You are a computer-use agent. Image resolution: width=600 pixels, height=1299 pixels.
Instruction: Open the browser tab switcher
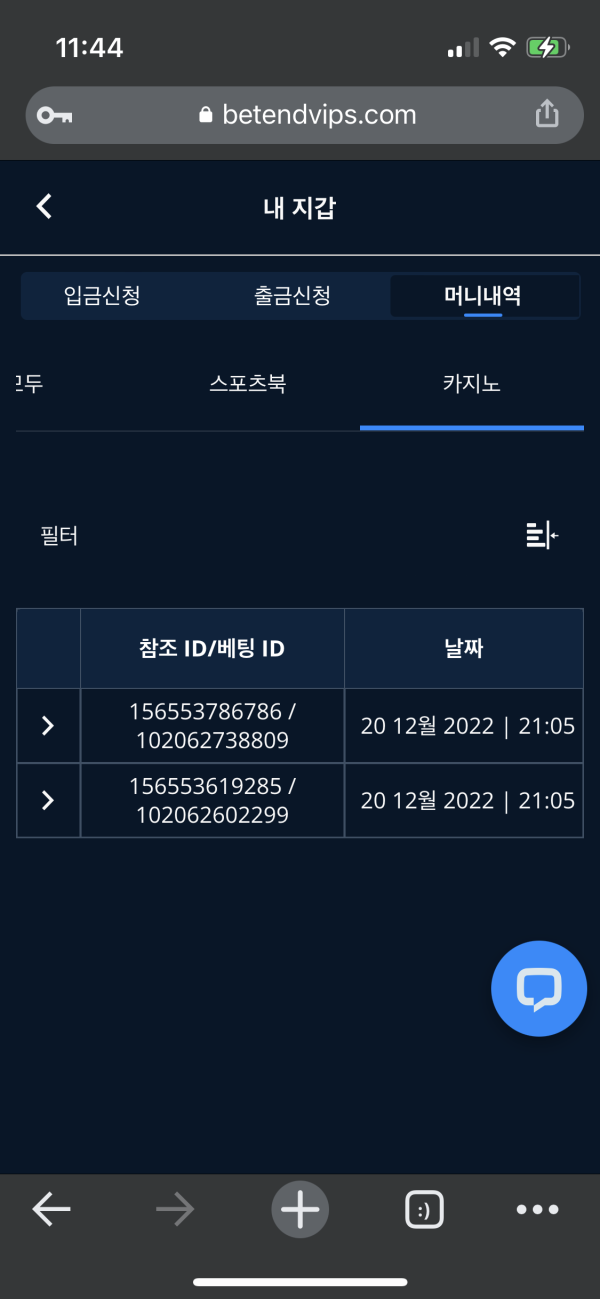[x=424, y=1210]
